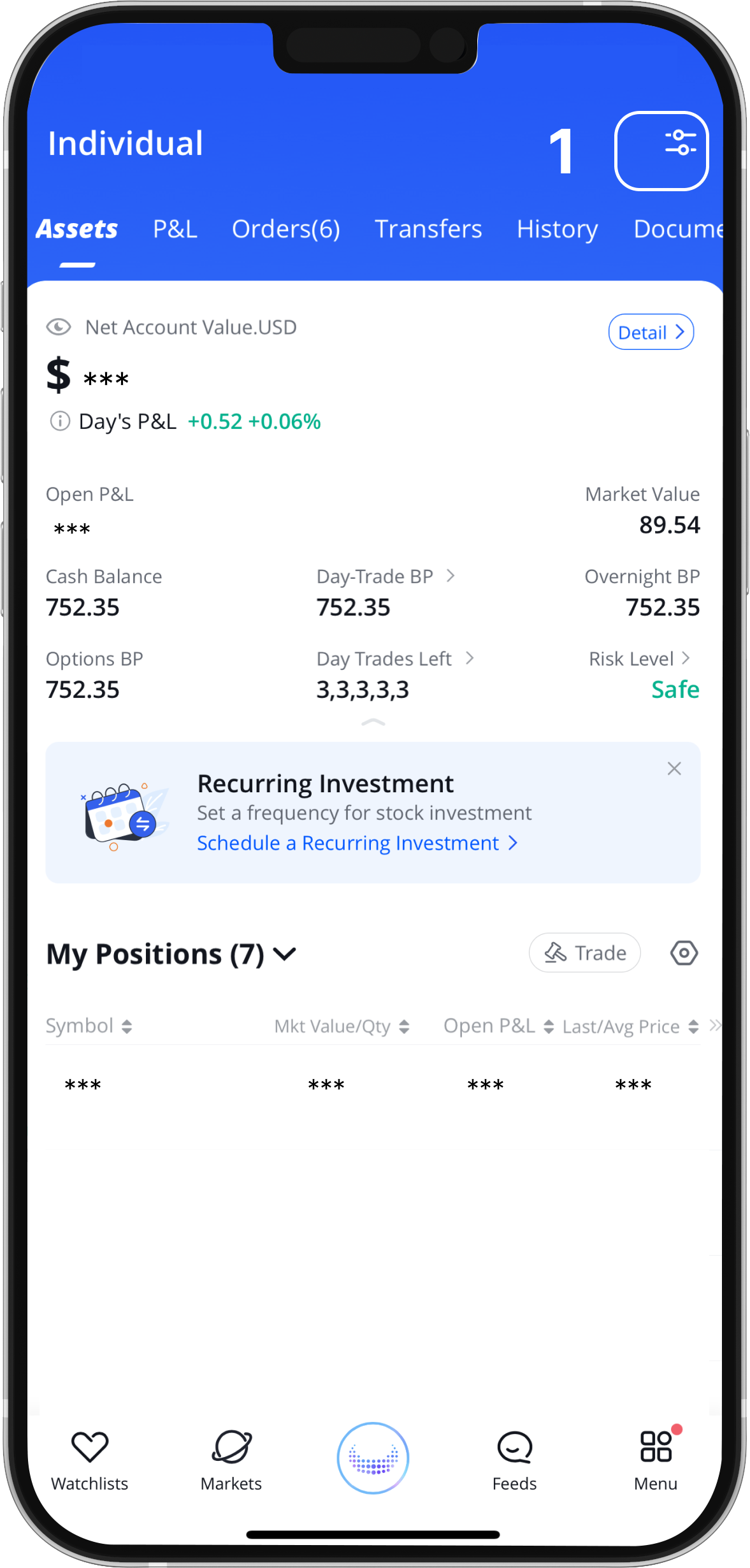This screenshot has height=1568, width=750.
Task: Open the Watchlists tab
Action: pyautogui.click(x=90, y=1458)
